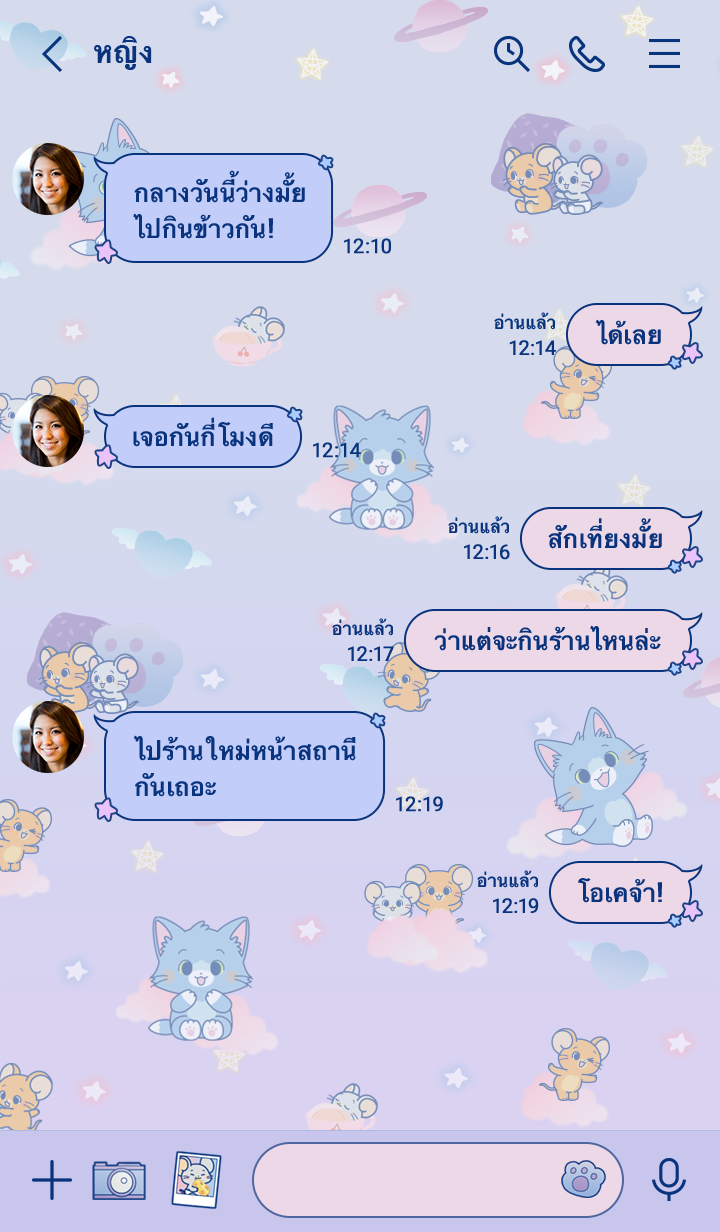
Task: Open the camera to take a photo
Action: 119,1181
